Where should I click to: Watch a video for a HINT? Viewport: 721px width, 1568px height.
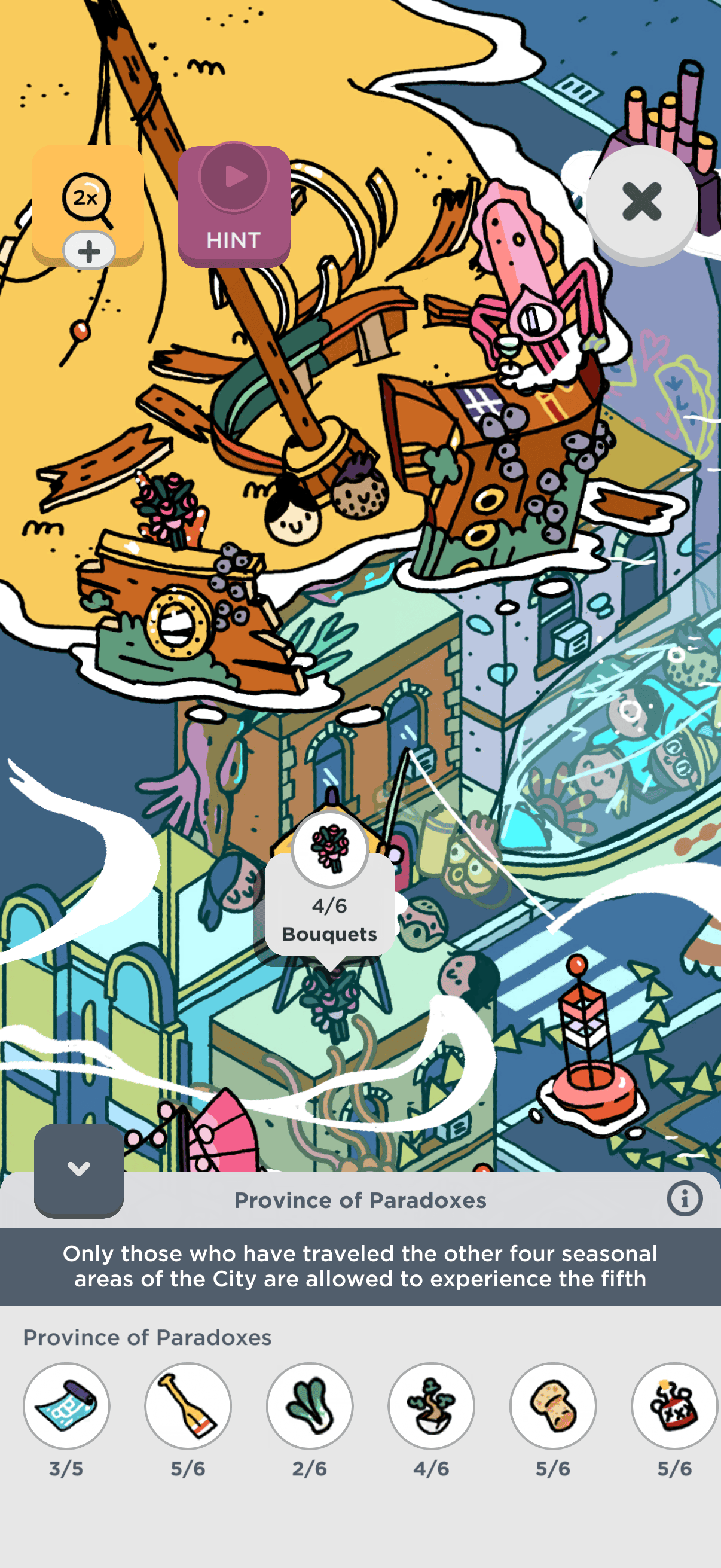click(x=234, y=206)
